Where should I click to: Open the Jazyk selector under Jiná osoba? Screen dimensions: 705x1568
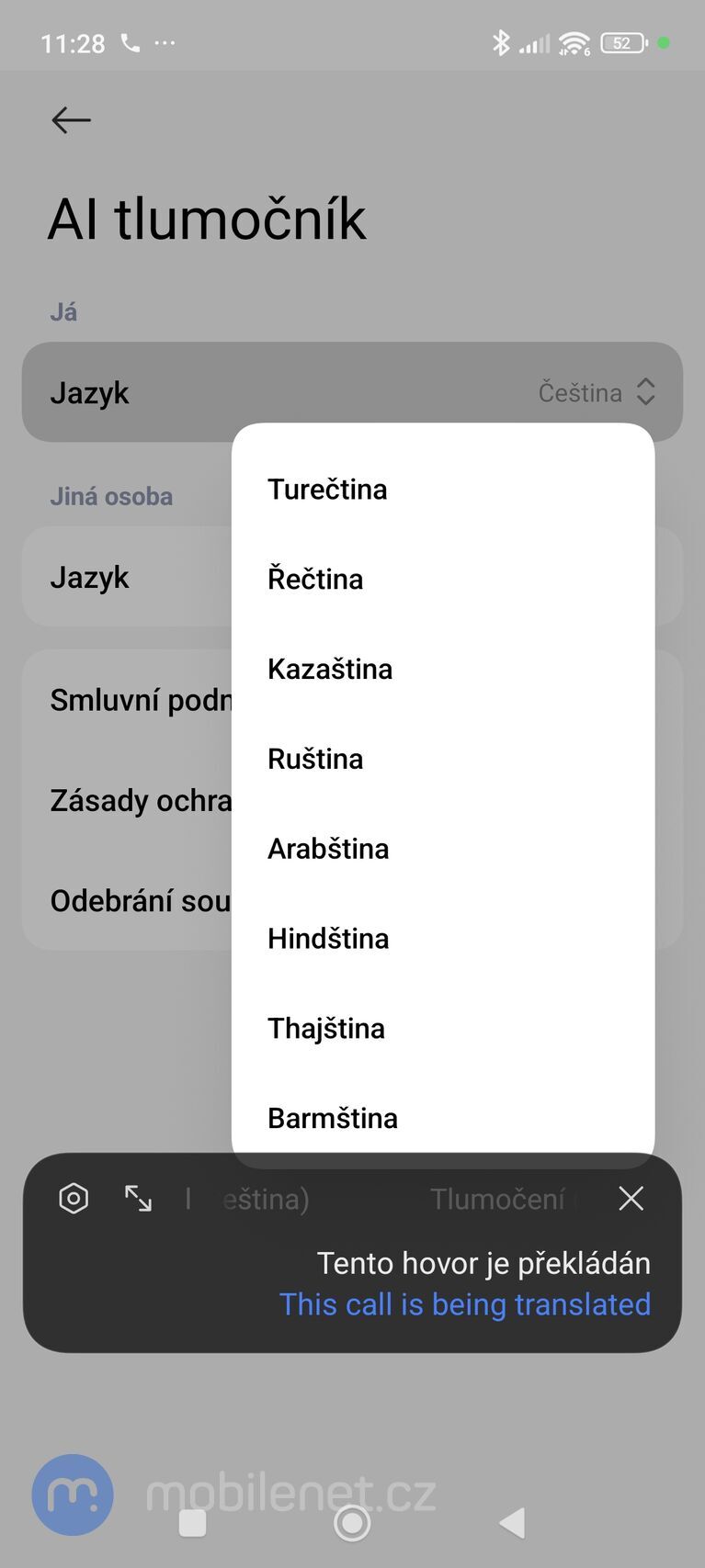click(x=119, y=578)
